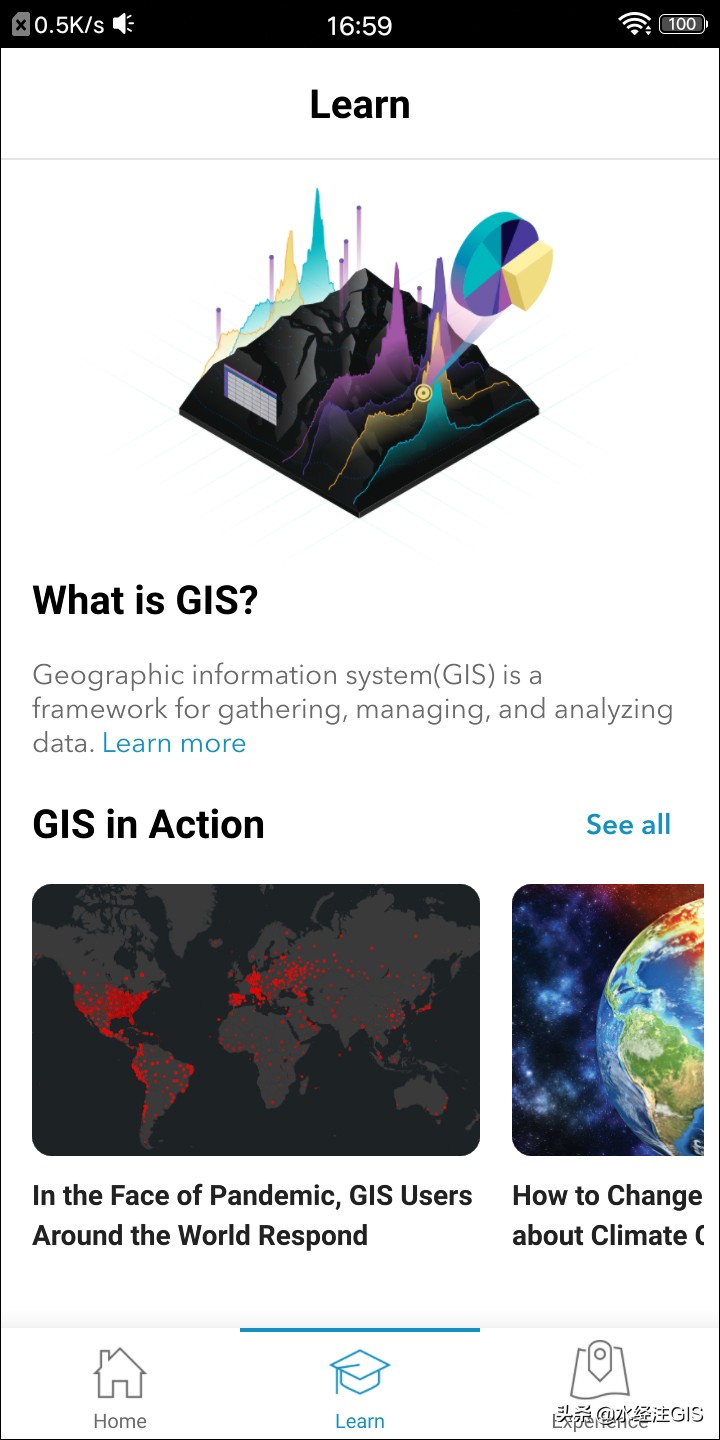Viewport: 720px width, 1440px height.
Task: Switch to the Home tab
Action: coord(119,1385)
